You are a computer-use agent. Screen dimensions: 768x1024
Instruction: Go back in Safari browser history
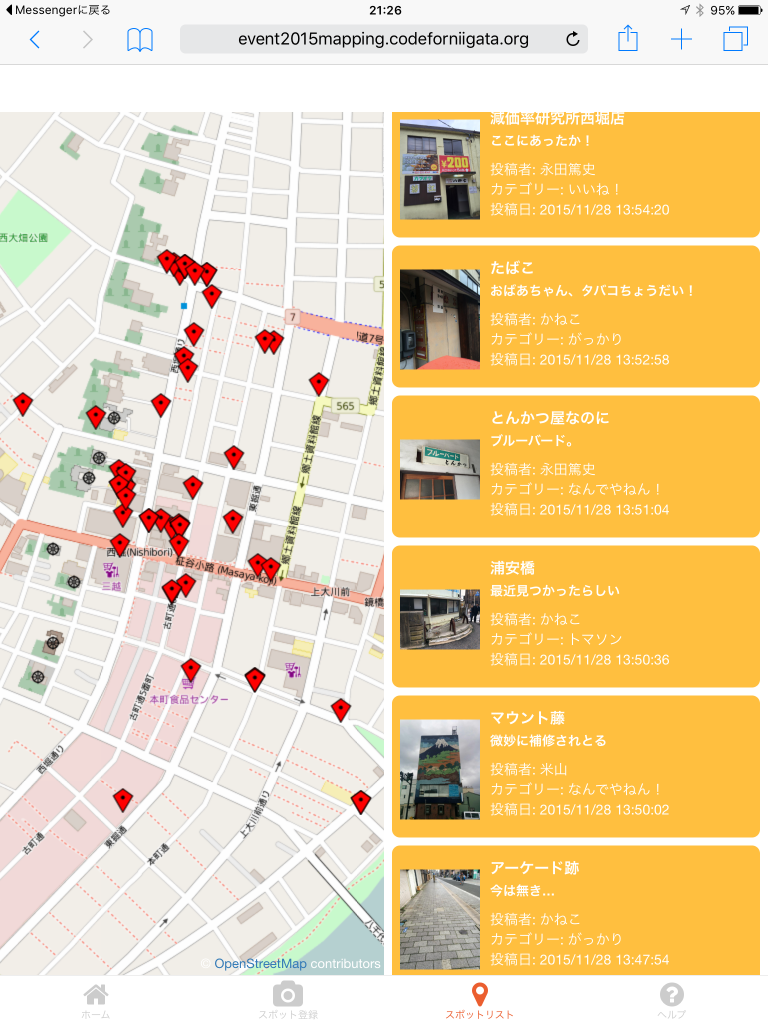[x=35, y=40]
